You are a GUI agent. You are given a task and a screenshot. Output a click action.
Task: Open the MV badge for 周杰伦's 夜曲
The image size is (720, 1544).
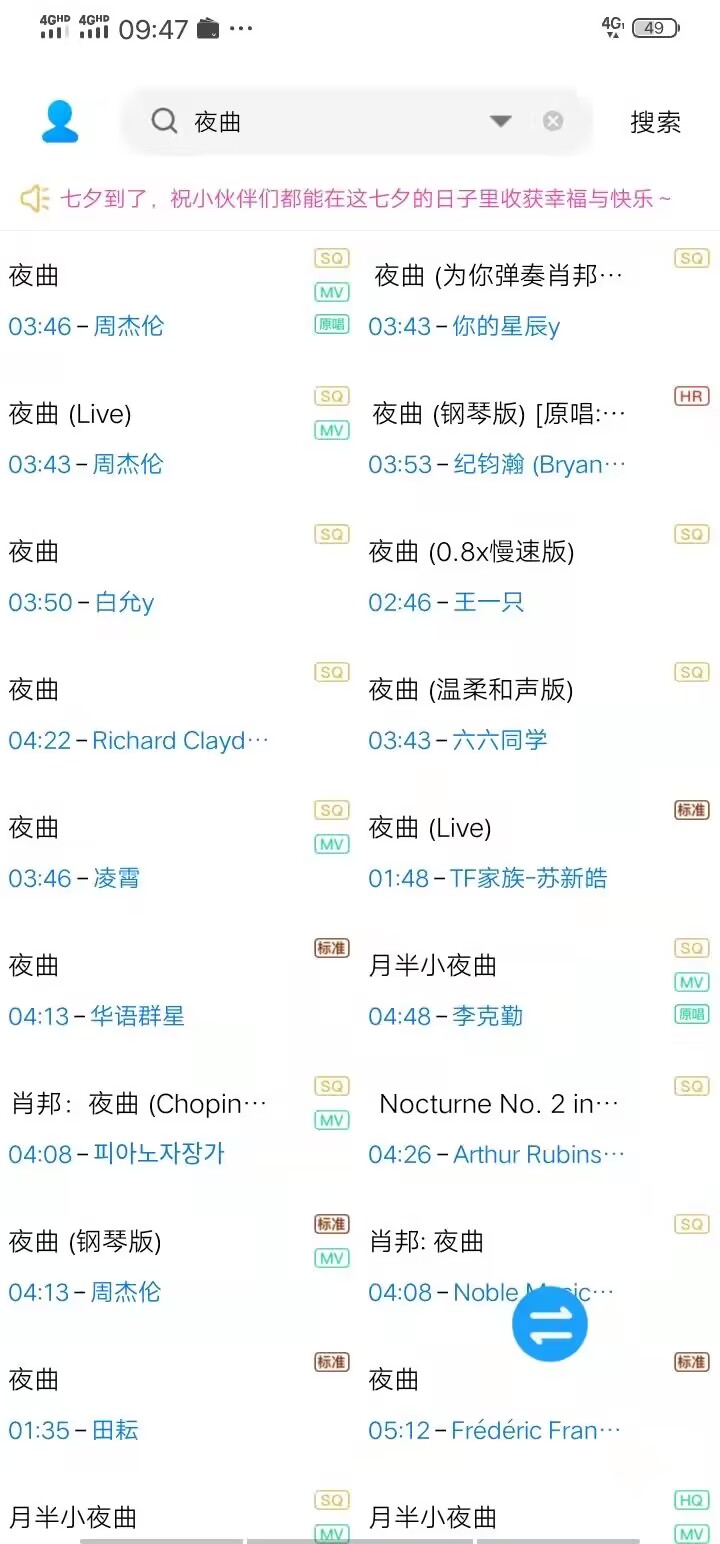coord(330,291)
